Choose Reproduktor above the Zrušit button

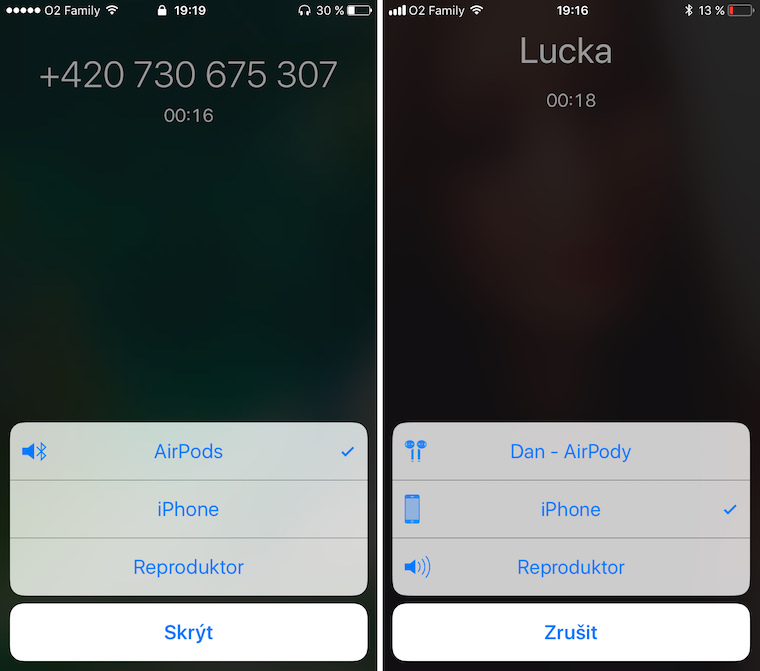[570, 567]
